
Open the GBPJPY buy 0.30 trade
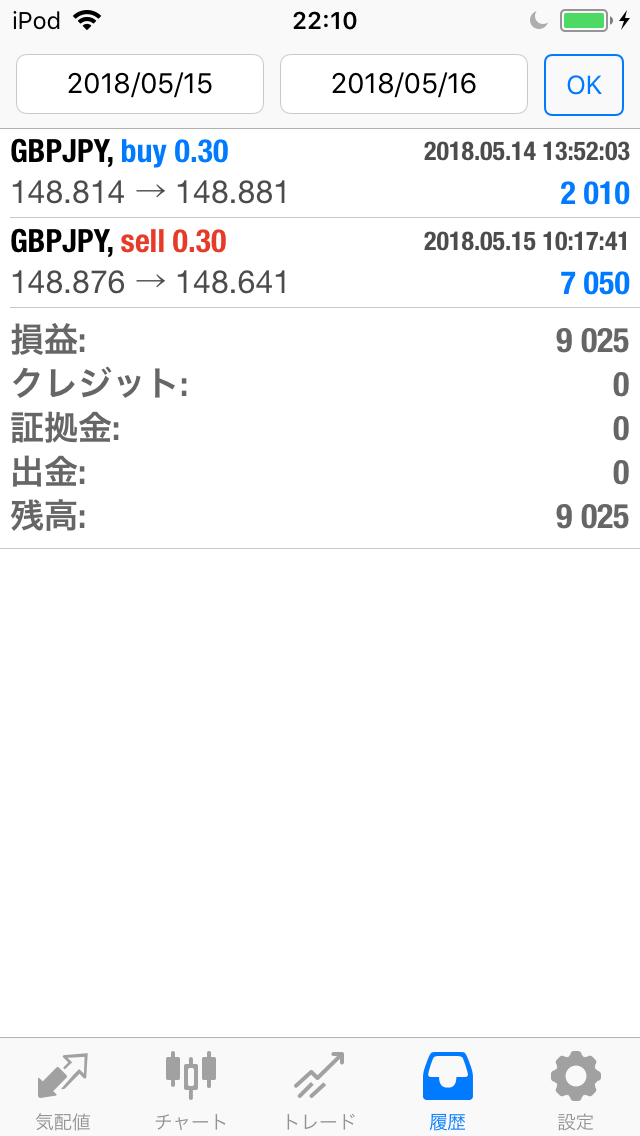[x=320, y=172]
